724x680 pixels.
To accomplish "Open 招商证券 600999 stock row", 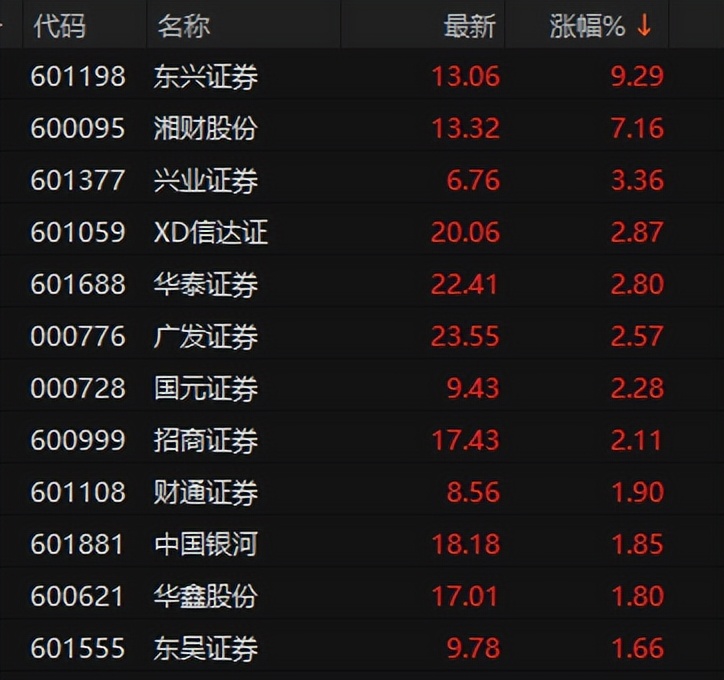I will coord(206,440).
